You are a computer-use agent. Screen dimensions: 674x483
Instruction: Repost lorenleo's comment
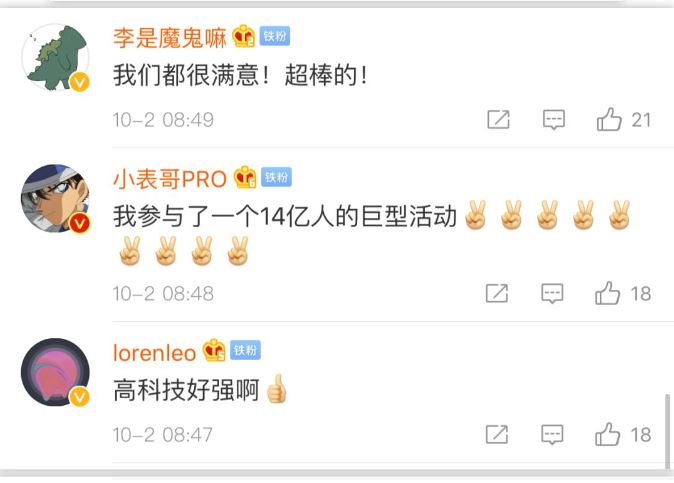[497, 434]
